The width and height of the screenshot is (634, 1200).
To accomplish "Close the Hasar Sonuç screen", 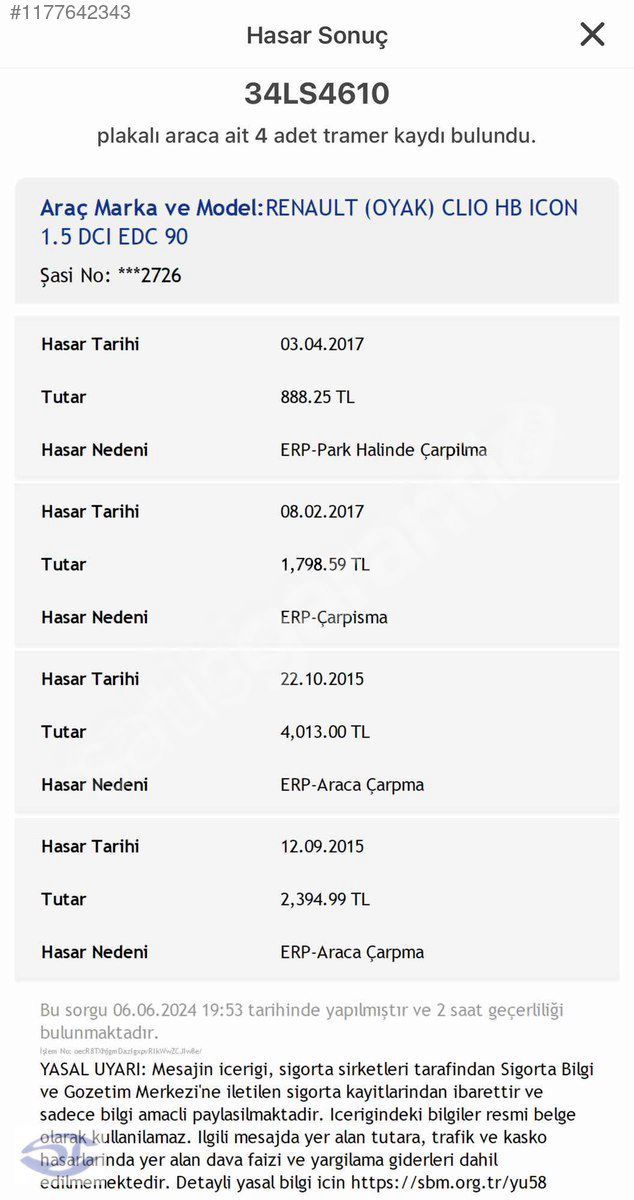I will tap(592, 35).
